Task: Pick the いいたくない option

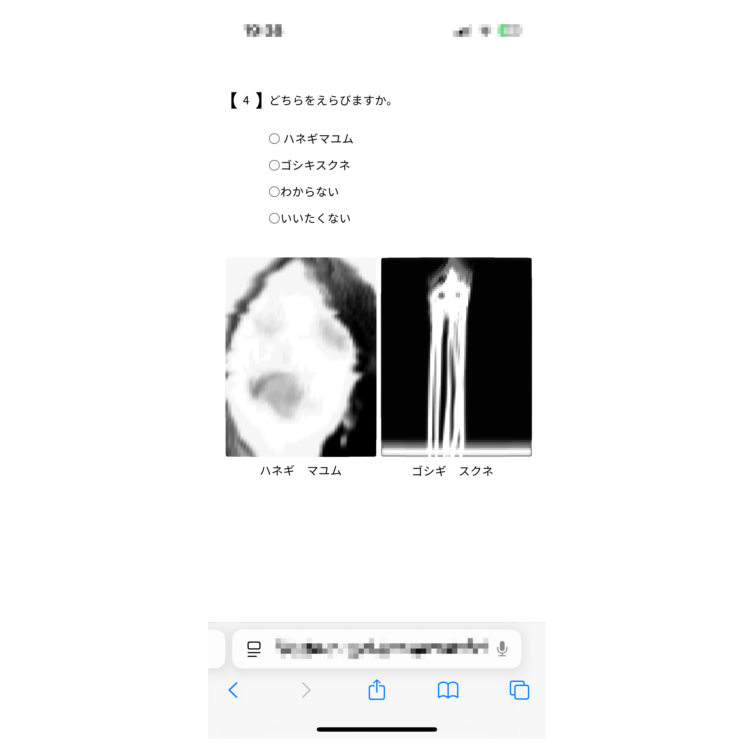Action: 274,218
